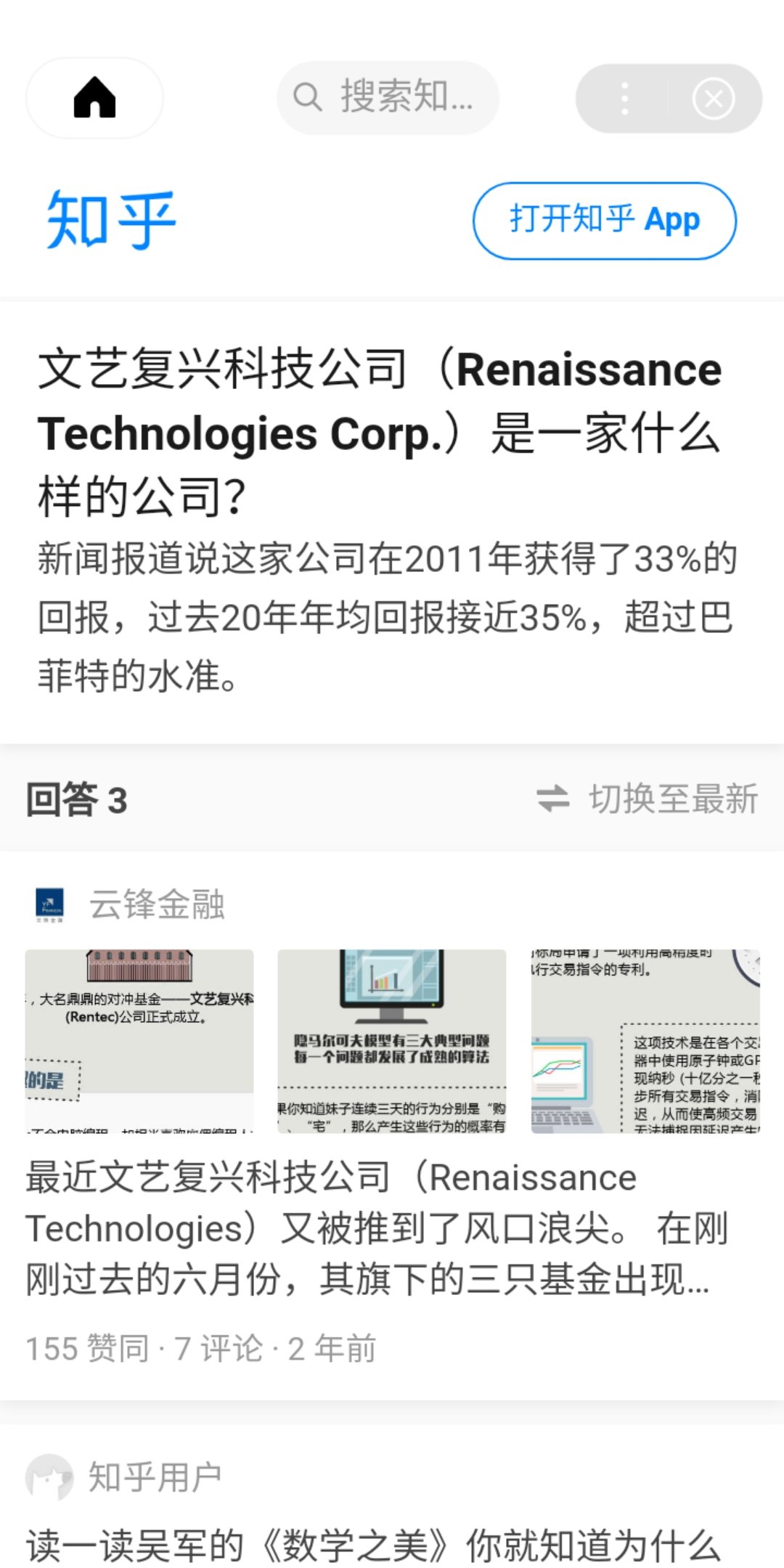This screenshot has width=784, height=1568.
Task: Tap the 打开知乎 App button
Action: pos(604,220)
